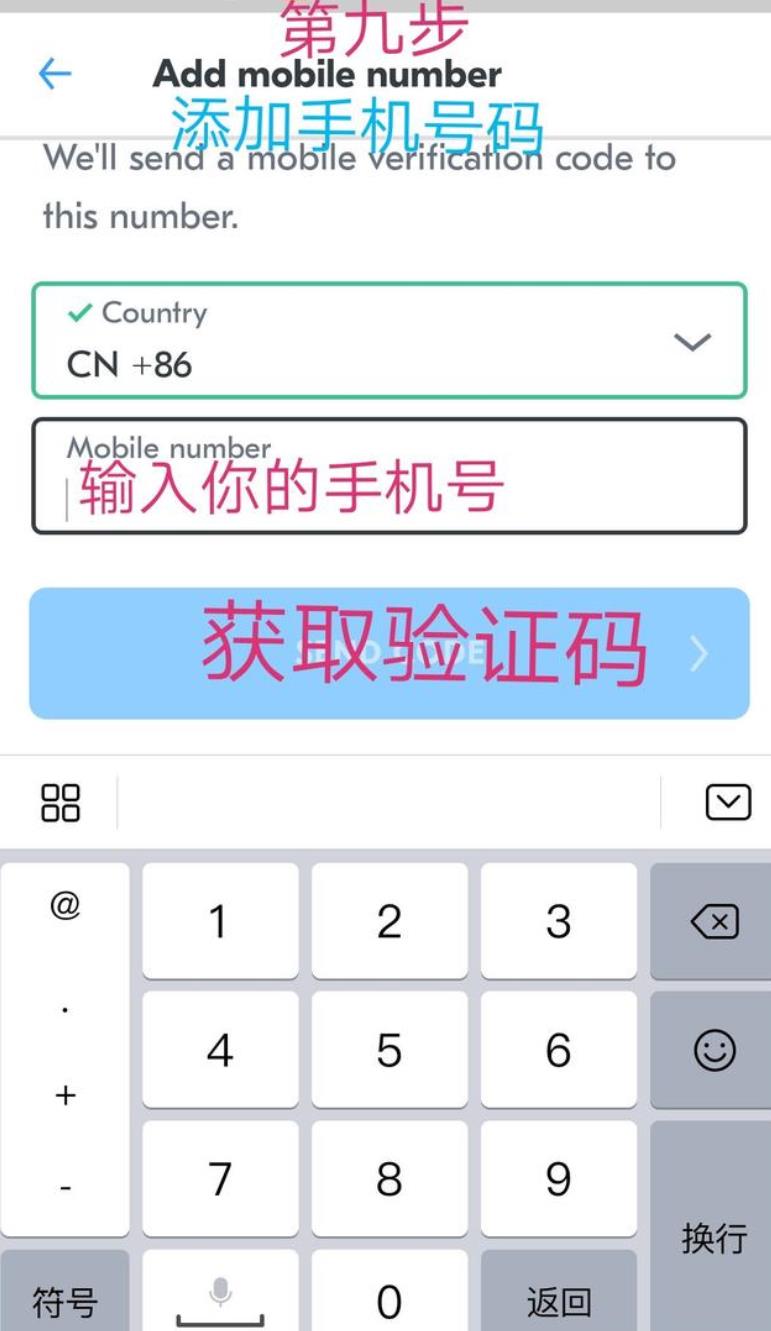Tap the blue Send Code button
Screen dimensions: 771x1331
click(x=389, y=653)
